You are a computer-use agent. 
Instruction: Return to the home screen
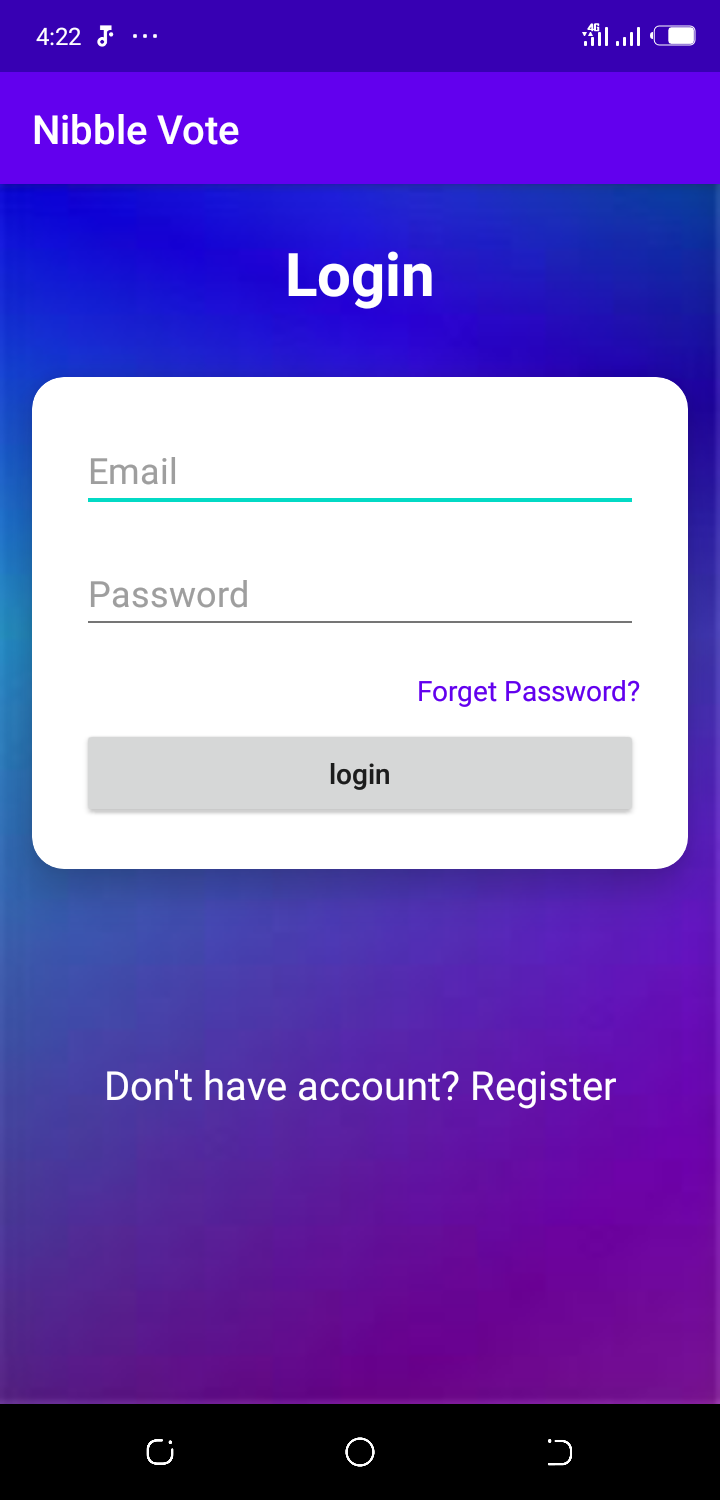(360, 1452)
